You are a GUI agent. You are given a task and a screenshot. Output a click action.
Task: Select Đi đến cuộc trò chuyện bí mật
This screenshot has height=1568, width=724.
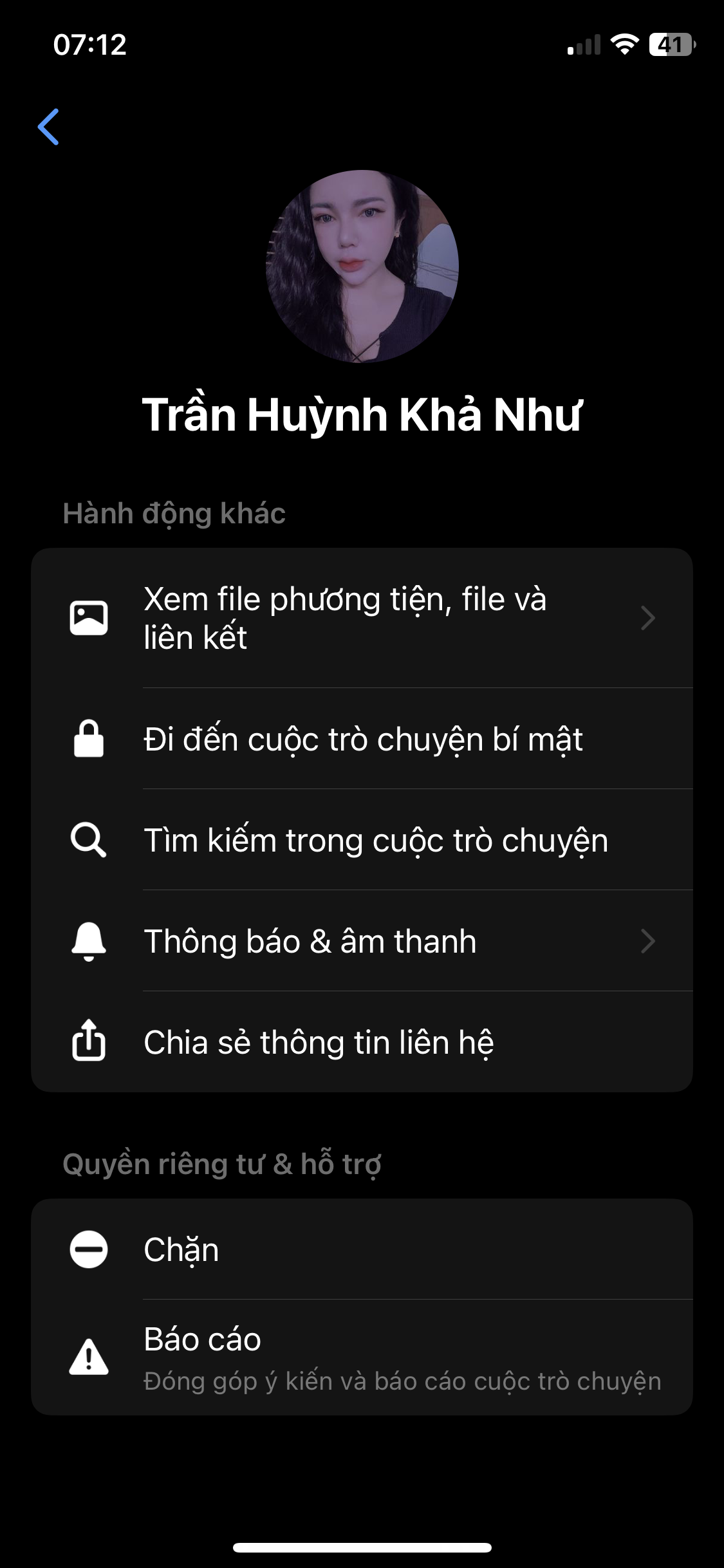(x=362, y=739)
